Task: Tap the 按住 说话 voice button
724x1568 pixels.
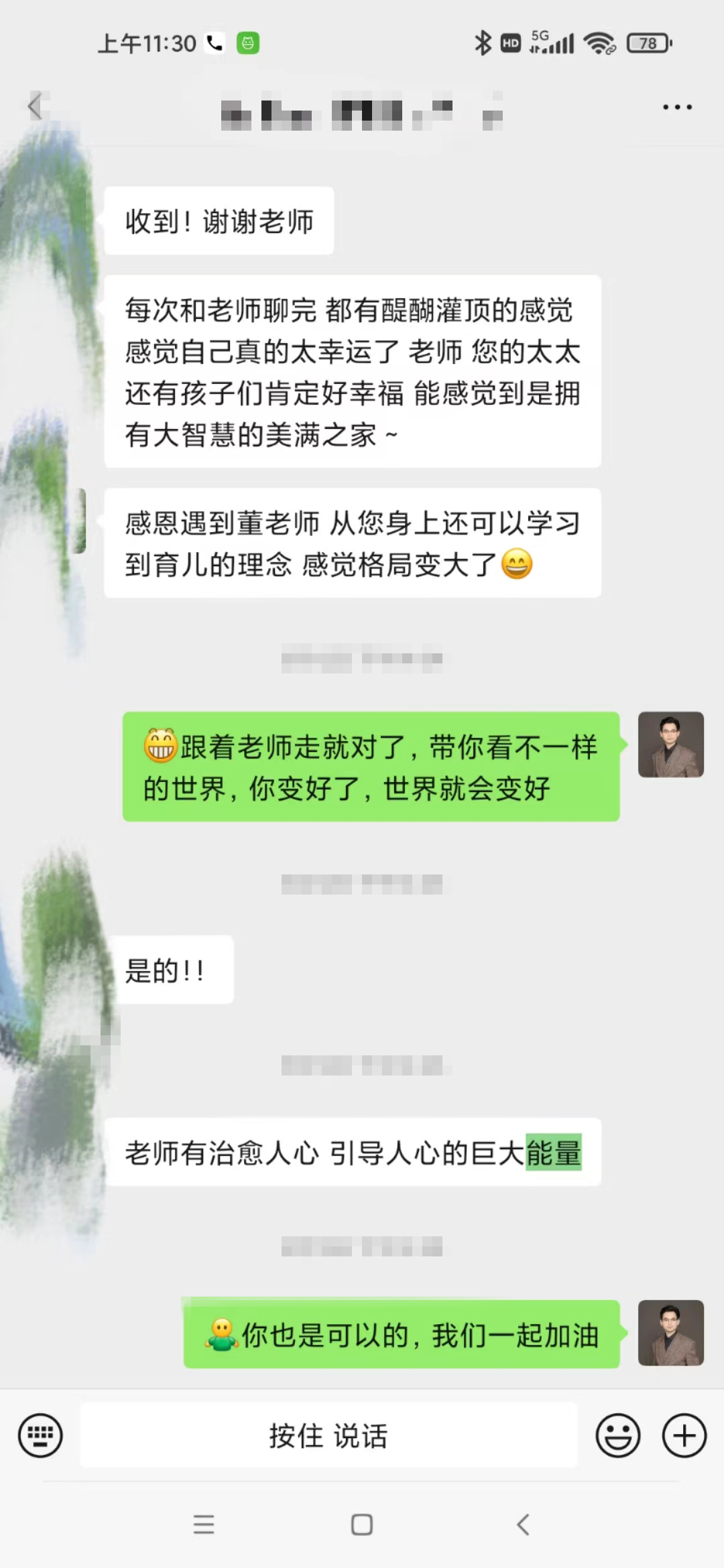Action: tap(328, 1435)
